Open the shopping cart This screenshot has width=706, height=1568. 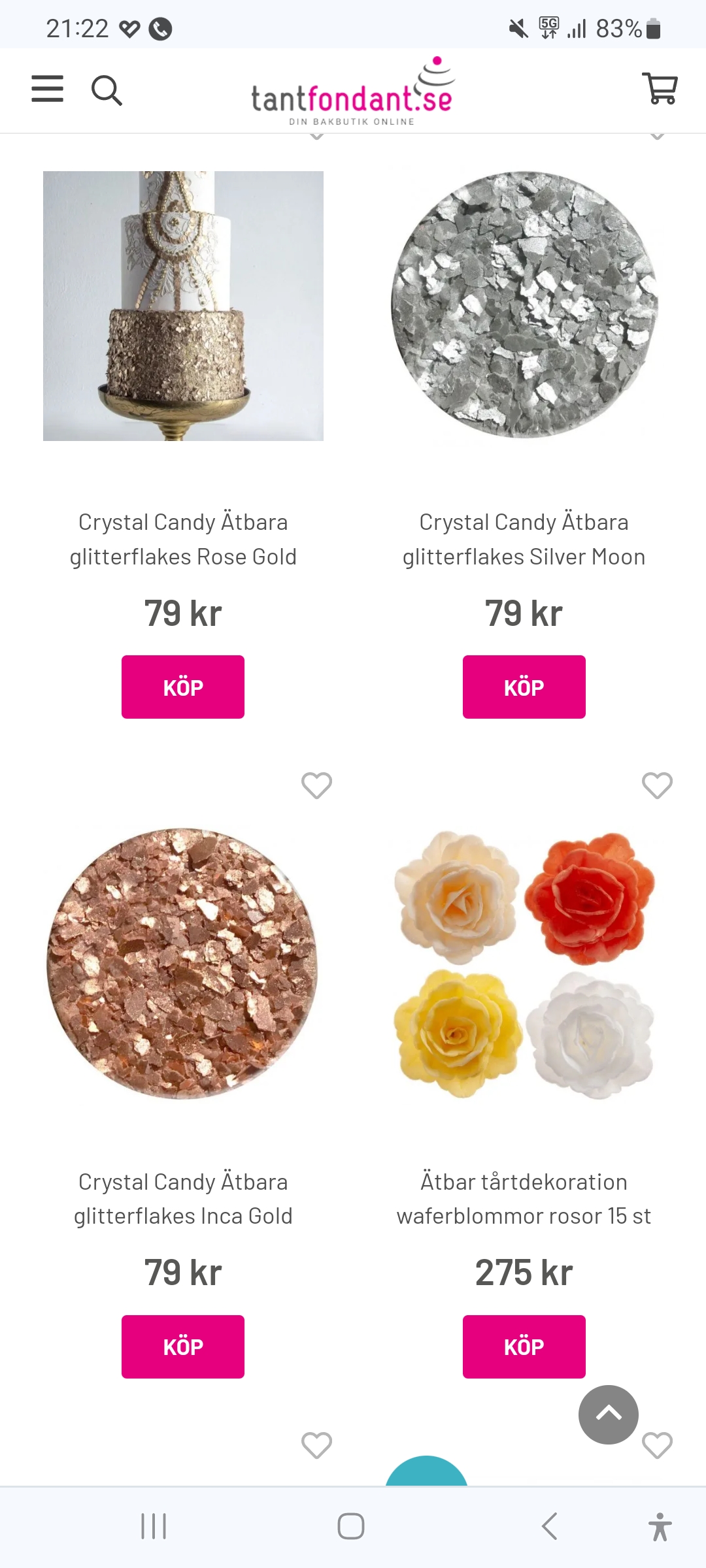point(660,89)
